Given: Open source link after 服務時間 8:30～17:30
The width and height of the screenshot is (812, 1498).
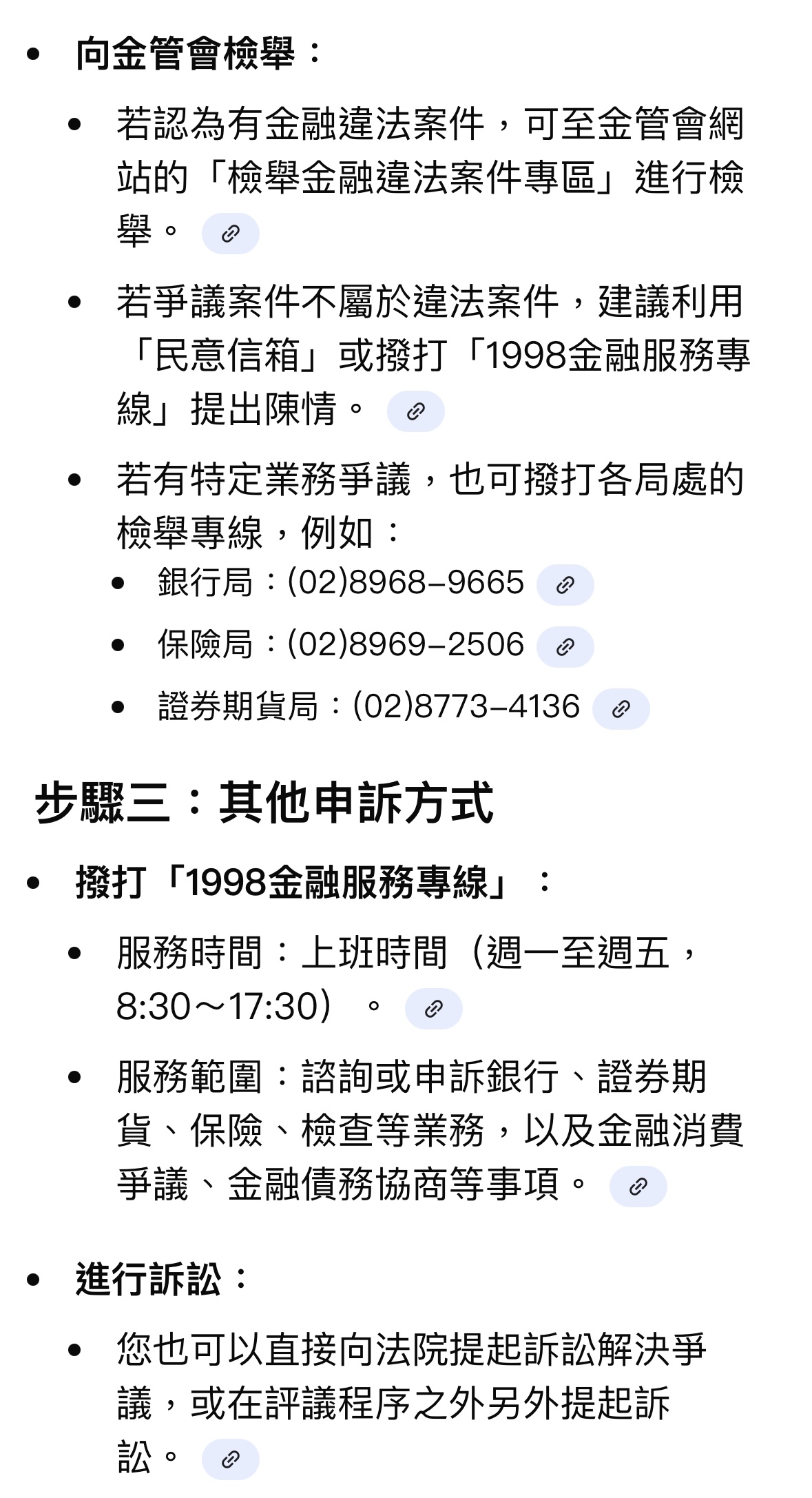Looking at the screenshot, I should pyautogui.click(x=433, y=1009).
